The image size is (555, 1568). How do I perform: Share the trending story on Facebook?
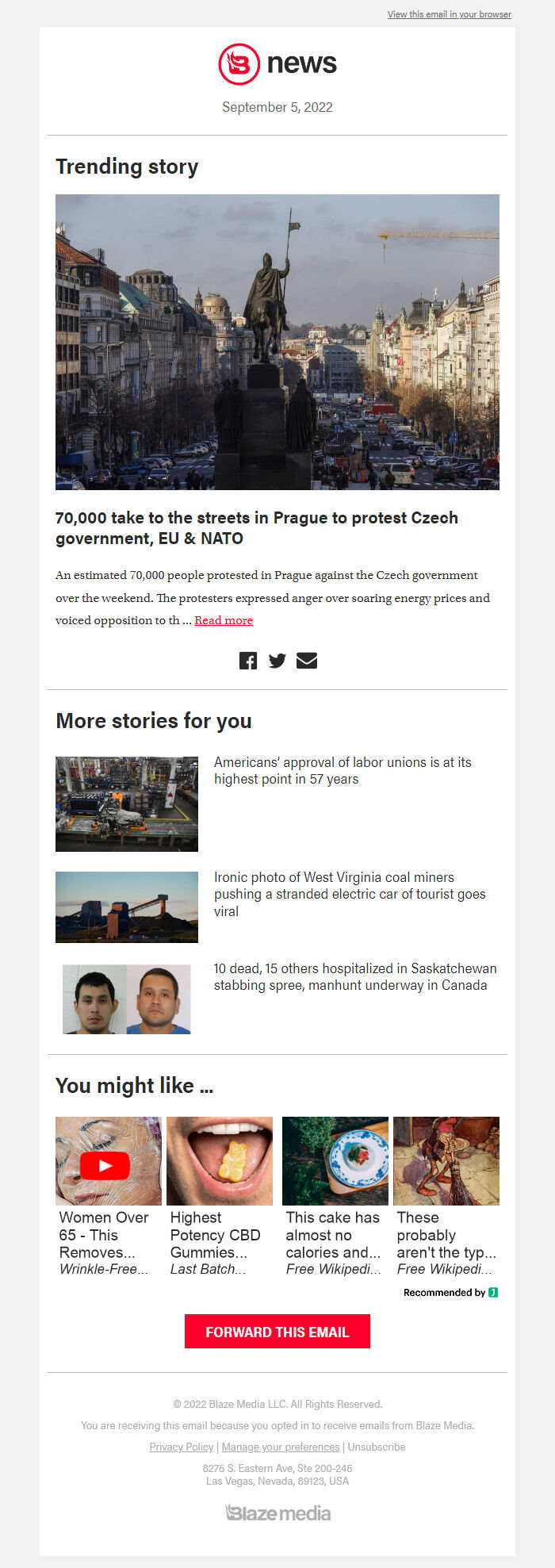248,661
